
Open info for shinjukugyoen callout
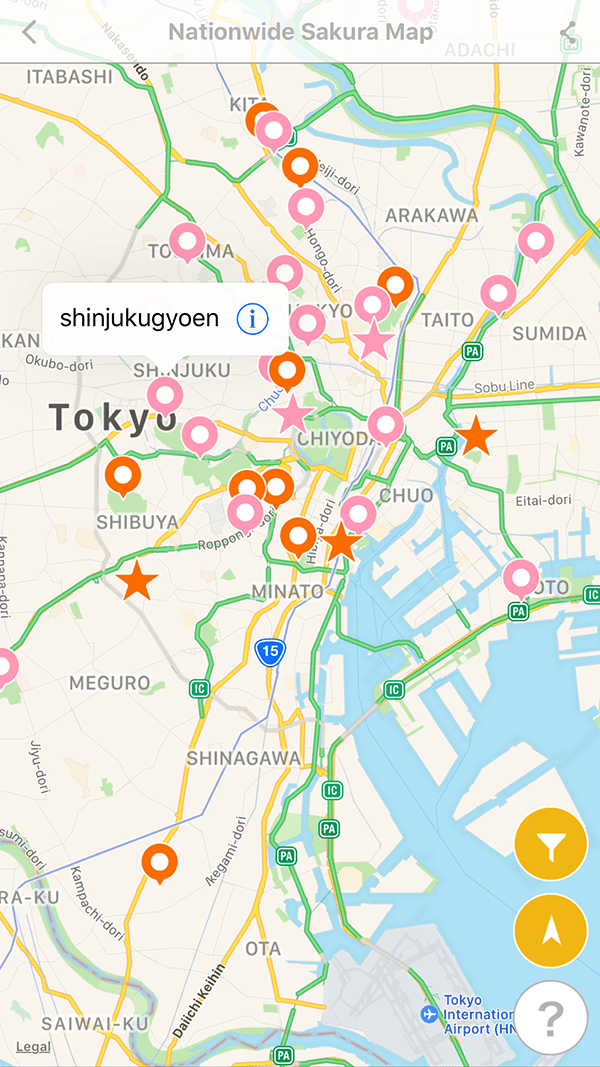[x=253, y=319]
